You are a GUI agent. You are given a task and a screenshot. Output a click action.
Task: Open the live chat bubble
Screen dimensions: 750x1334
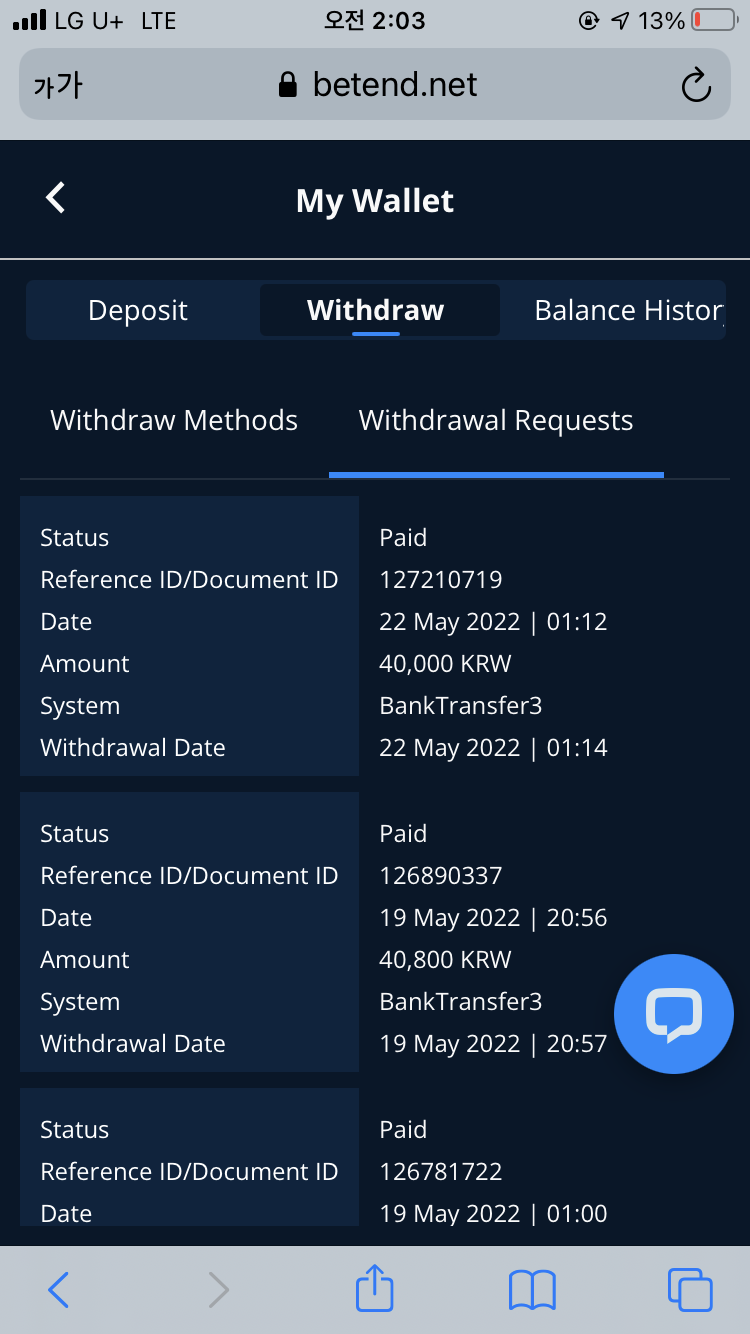click(x=674, y=1014)
